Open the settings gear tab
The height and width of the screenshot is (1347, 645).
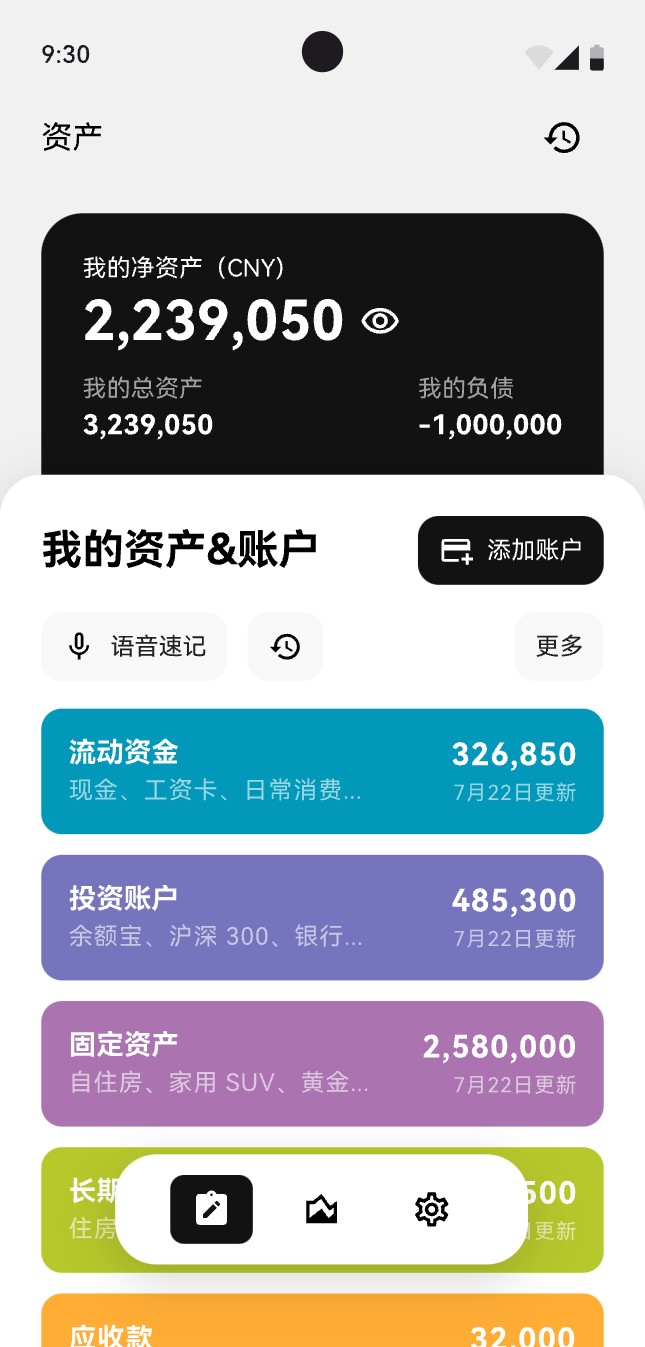tap(431, 1209)
